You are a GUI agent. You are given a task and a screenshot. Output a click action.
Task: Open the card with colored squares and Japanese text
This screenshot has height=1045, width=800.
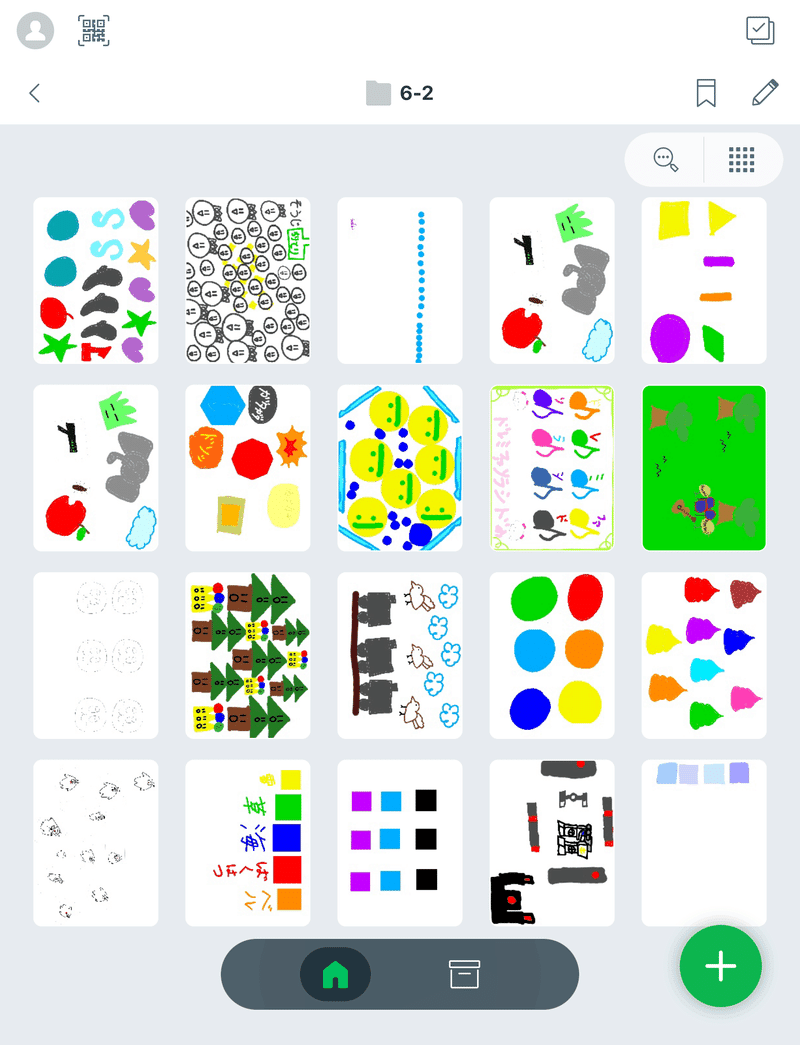tap(248, 842)
